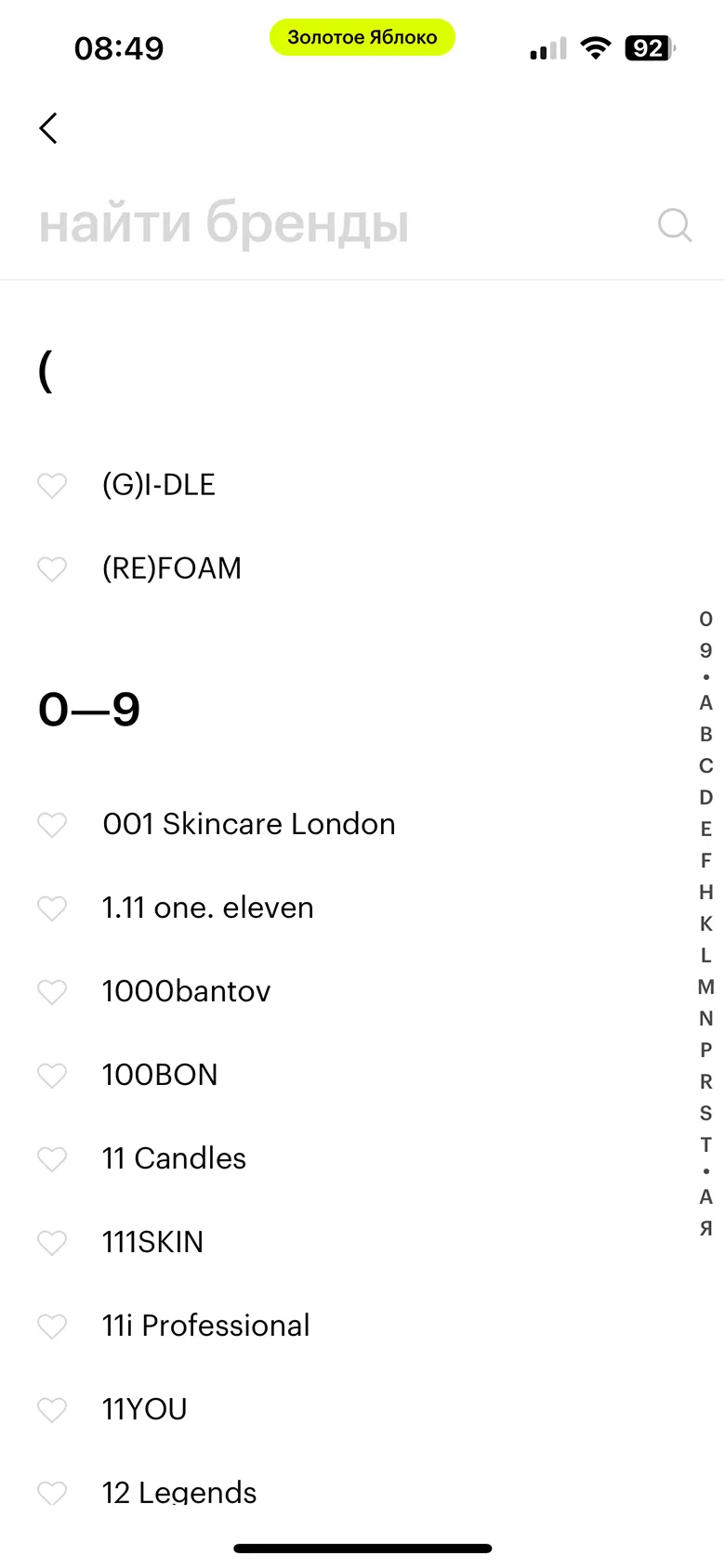Heart the (G)I-DLE brand

point(52,485)
